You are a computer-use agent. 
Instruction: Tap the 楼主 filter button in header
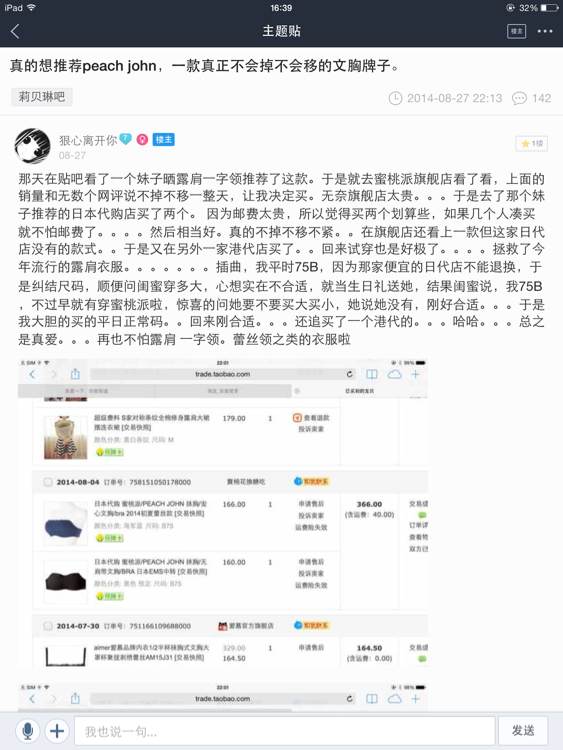516,32
